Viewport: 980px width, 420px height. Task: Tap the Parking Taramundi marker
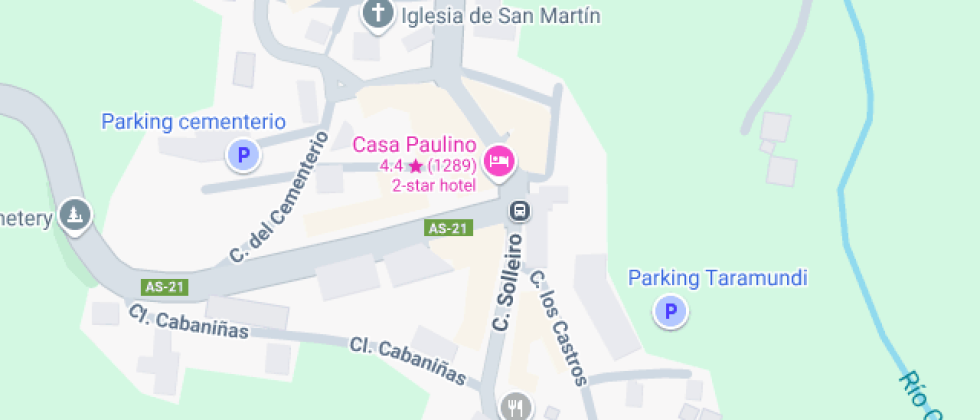[671, 312]
